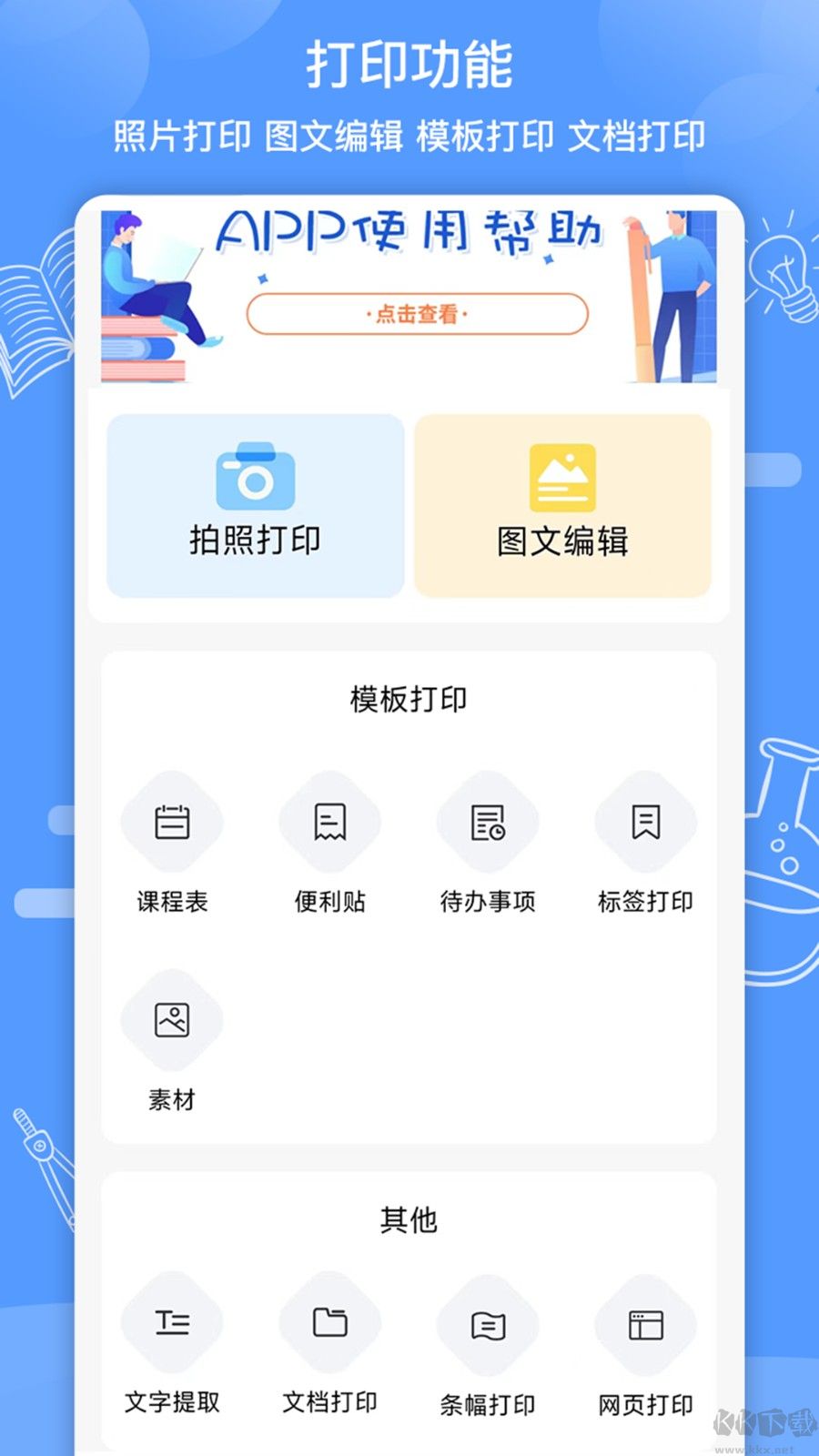This screenshot has height=1456, width=819.
Task: Click the 其他 section header
Action: point(409,1222)
